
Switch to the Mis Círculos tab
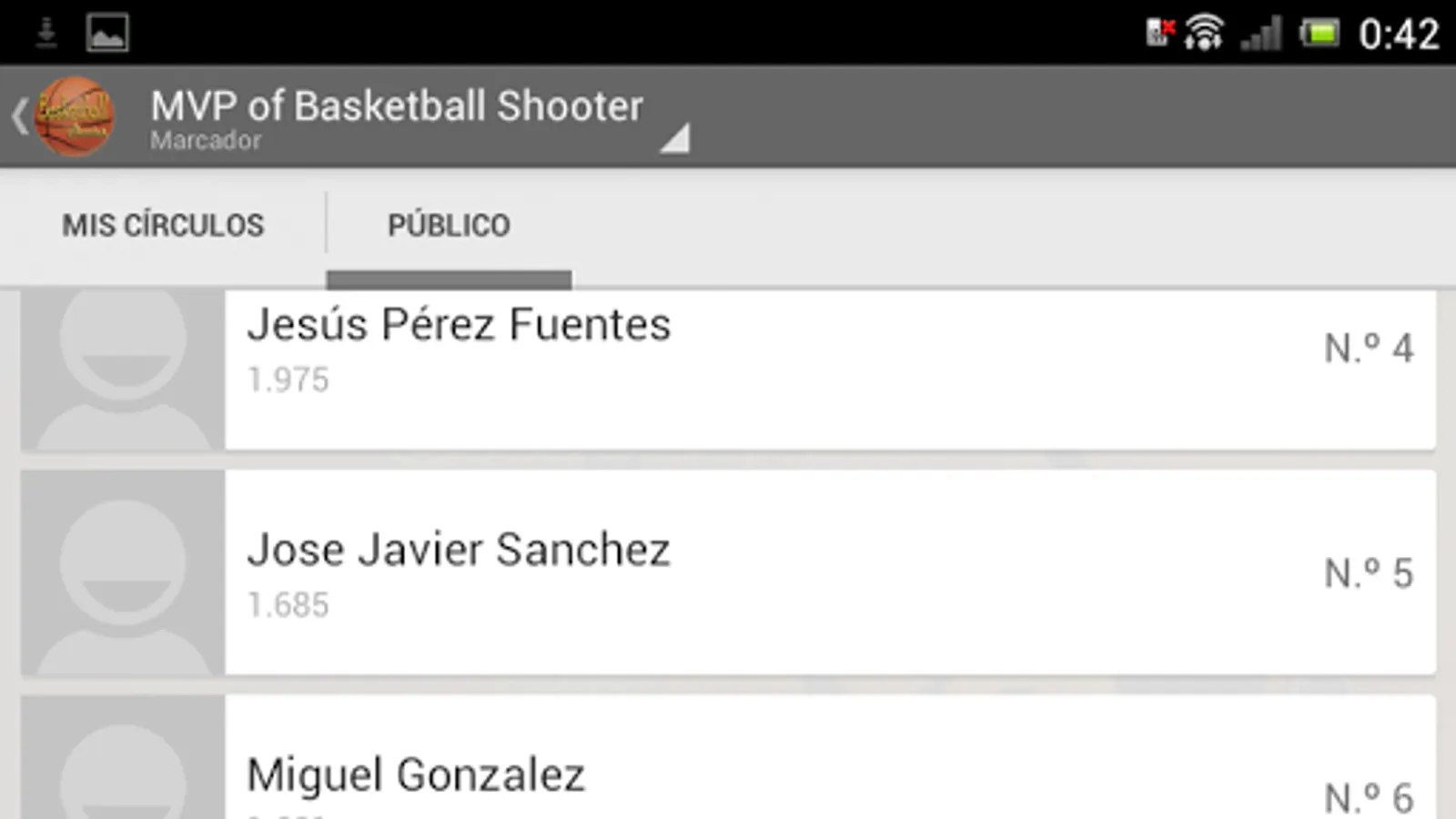pos(163,225)
